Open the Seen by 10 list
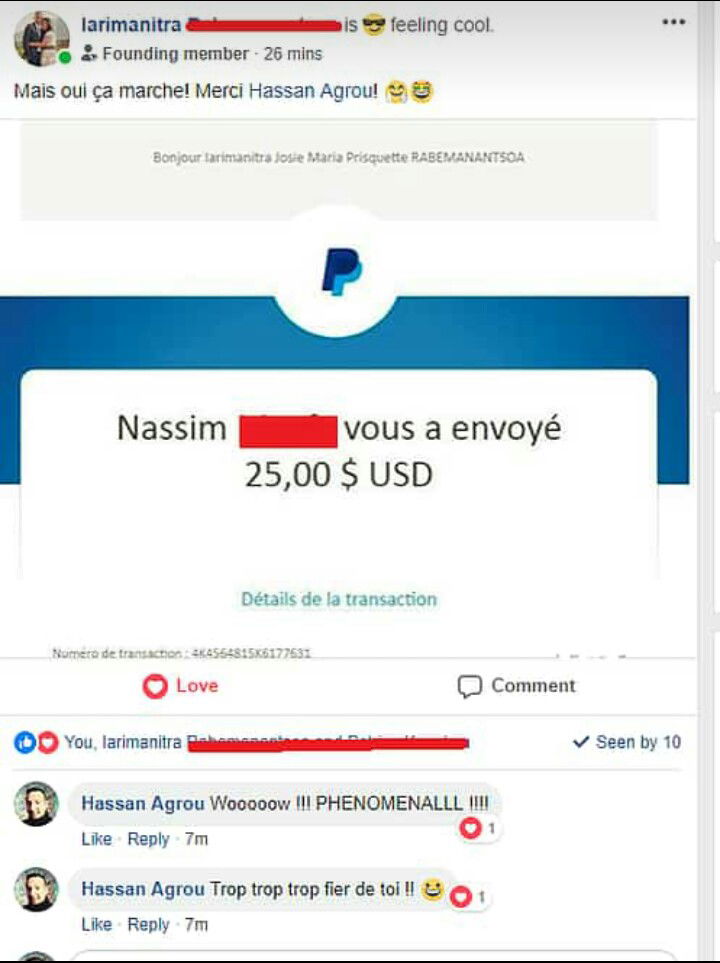This screenshot has width=720, height=963. tap(626, 742)
